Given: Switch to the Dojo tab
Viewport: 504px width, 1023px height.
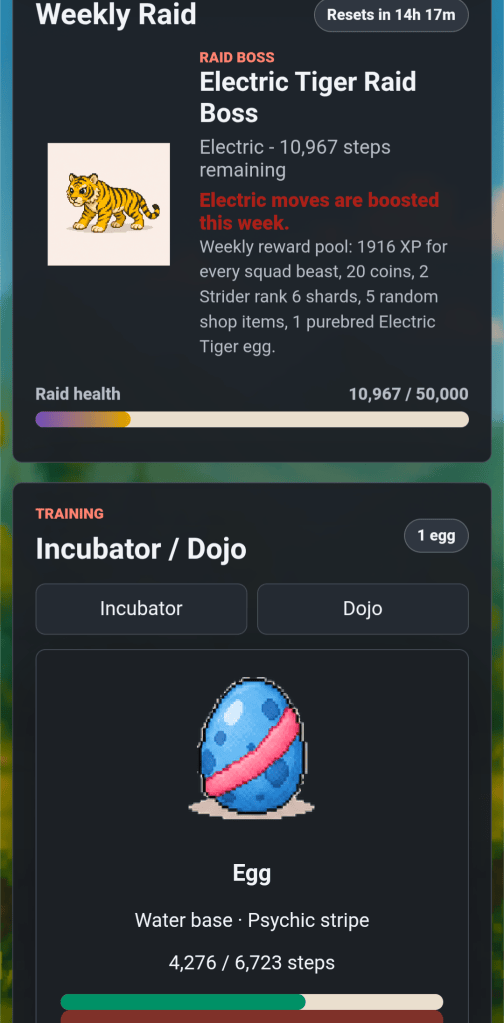Looking at the screenshot, I should 363,609.
